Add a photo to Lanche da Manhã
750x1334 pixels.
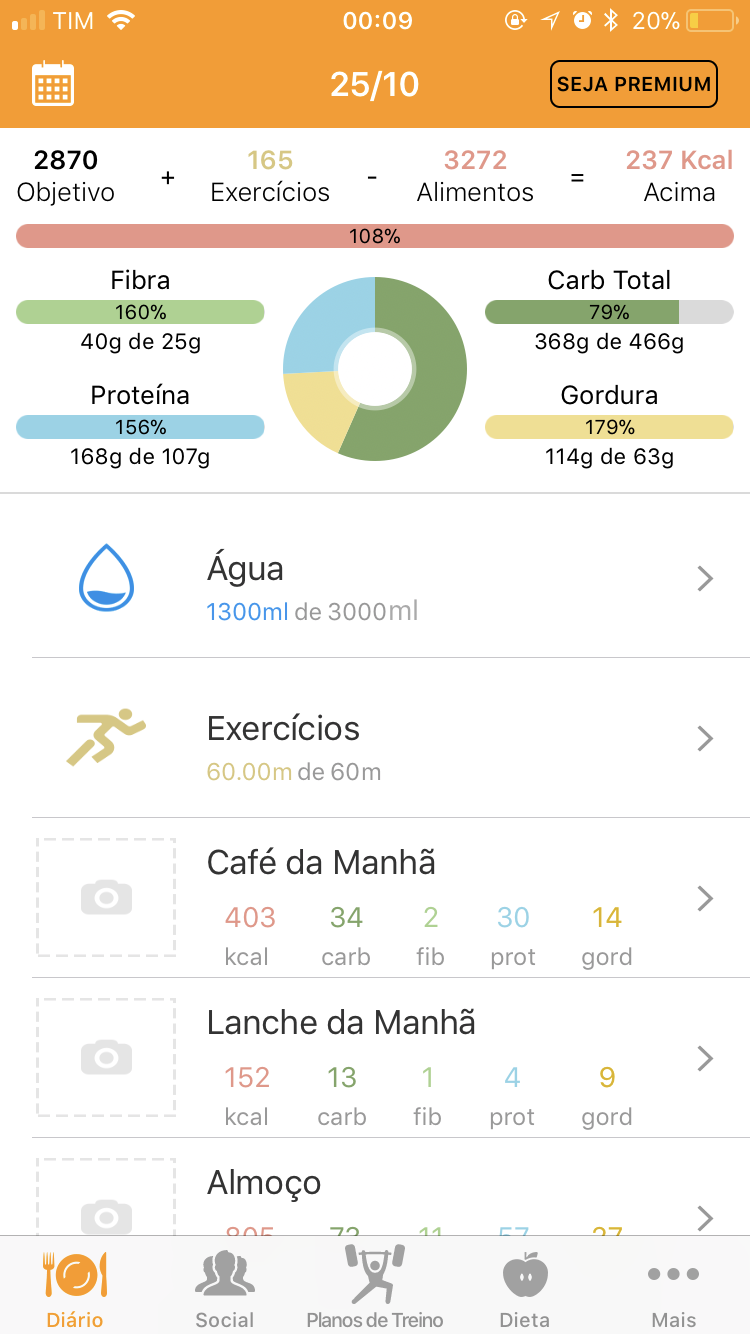106,1058
